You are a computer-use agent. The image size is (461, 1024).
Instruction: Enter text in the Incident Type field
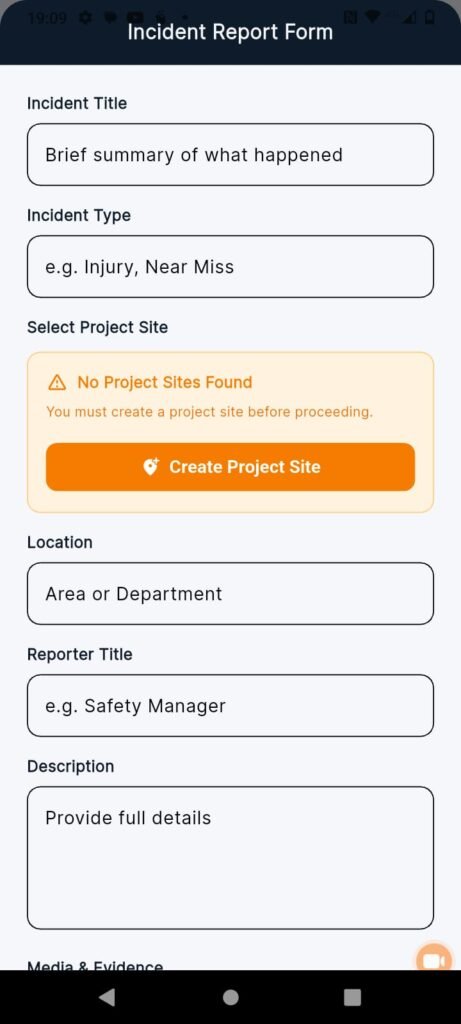(230, 266)
